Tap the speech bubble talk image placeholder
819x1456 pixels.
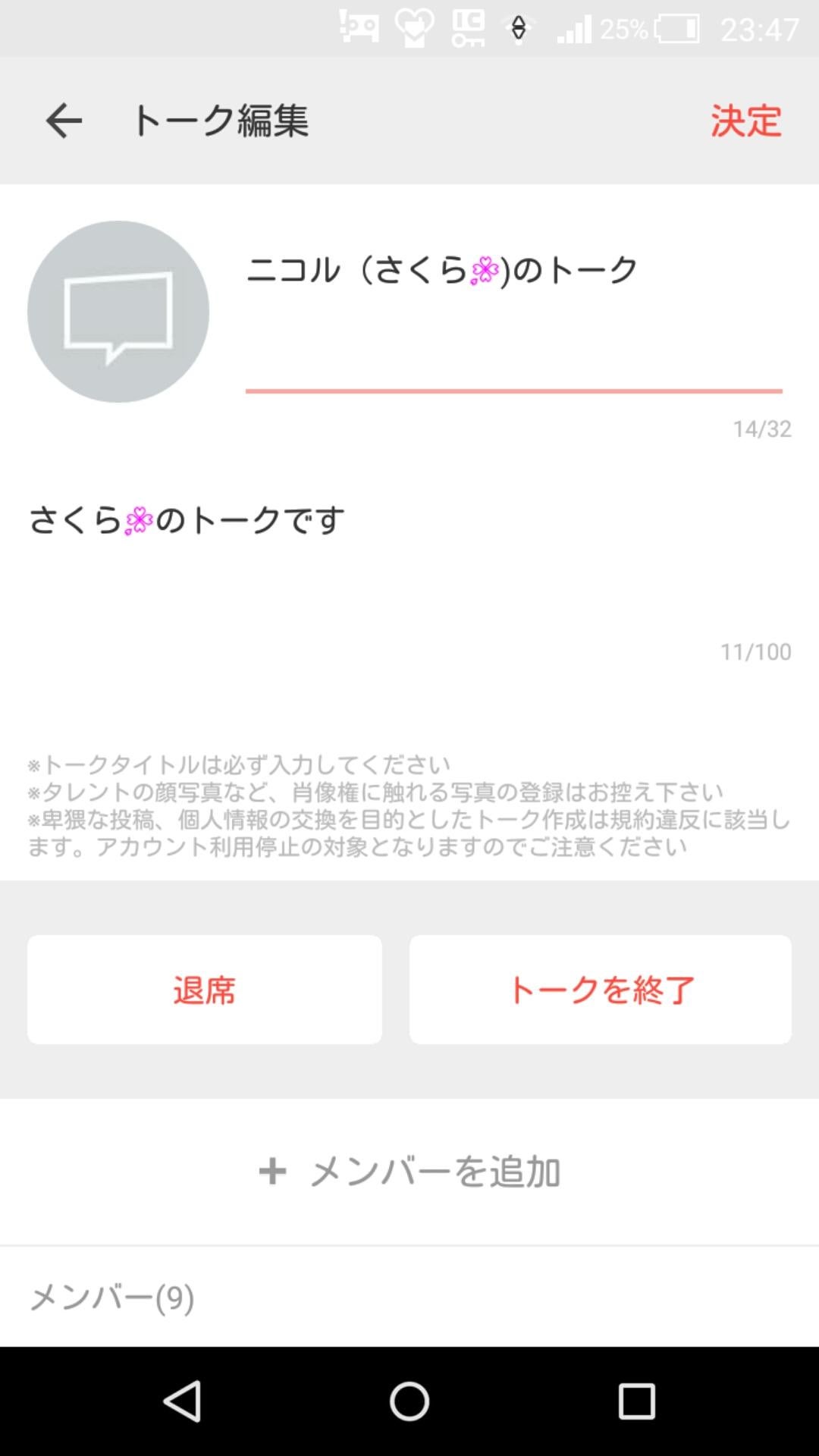pos(118,311)
